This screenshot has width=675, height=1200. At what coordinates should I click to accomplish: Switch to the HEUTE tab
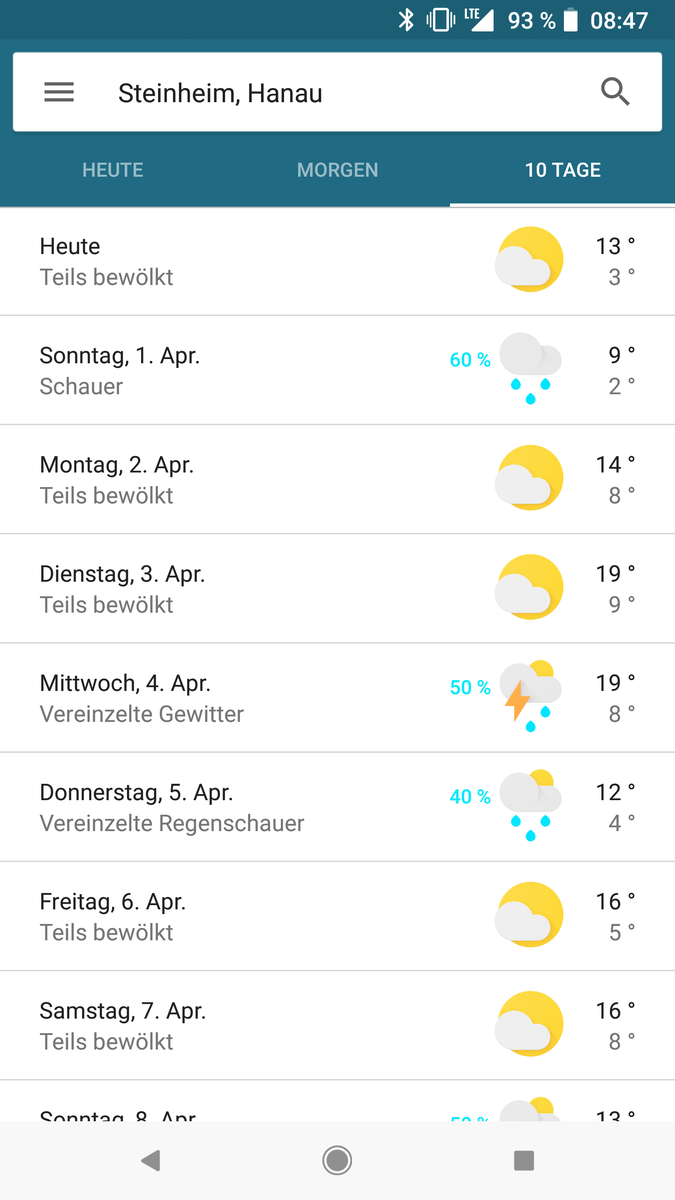coord(112,170)
